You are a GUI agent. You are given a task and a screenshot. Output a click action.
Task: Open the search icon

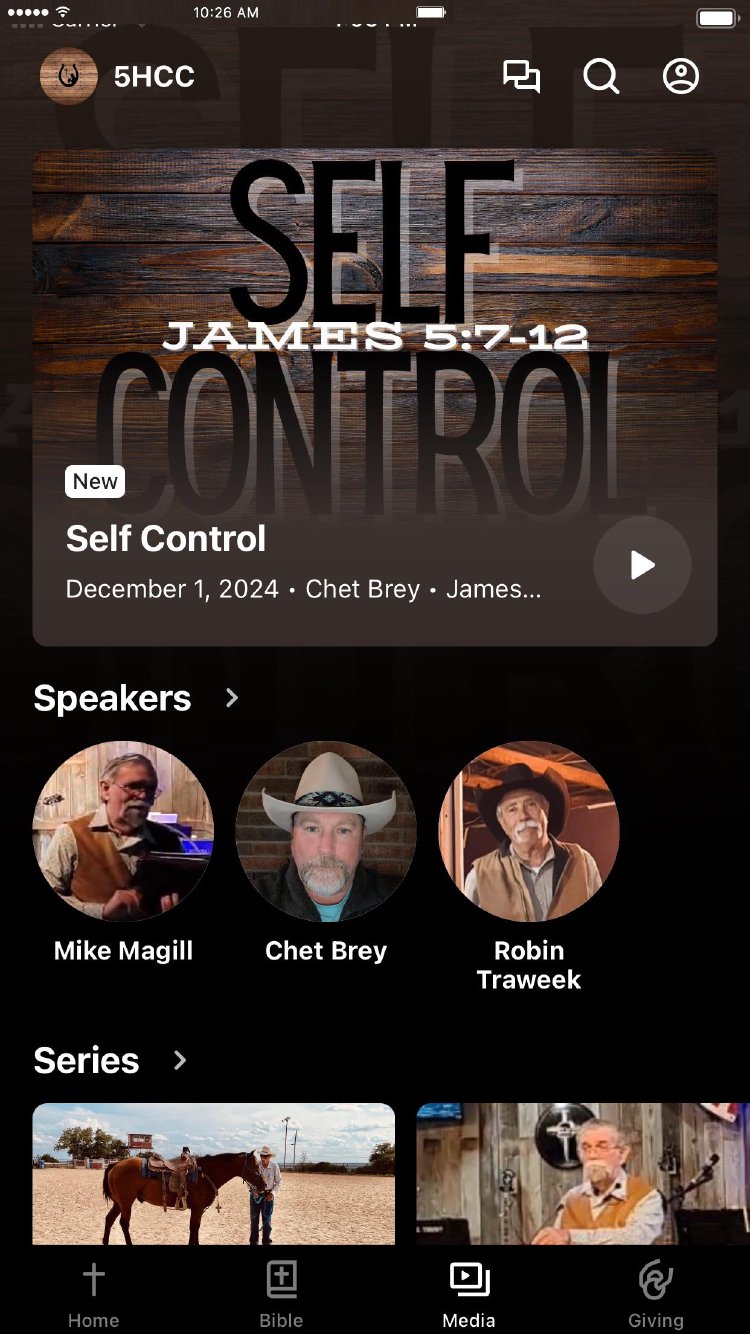click(x=601, y=77)
